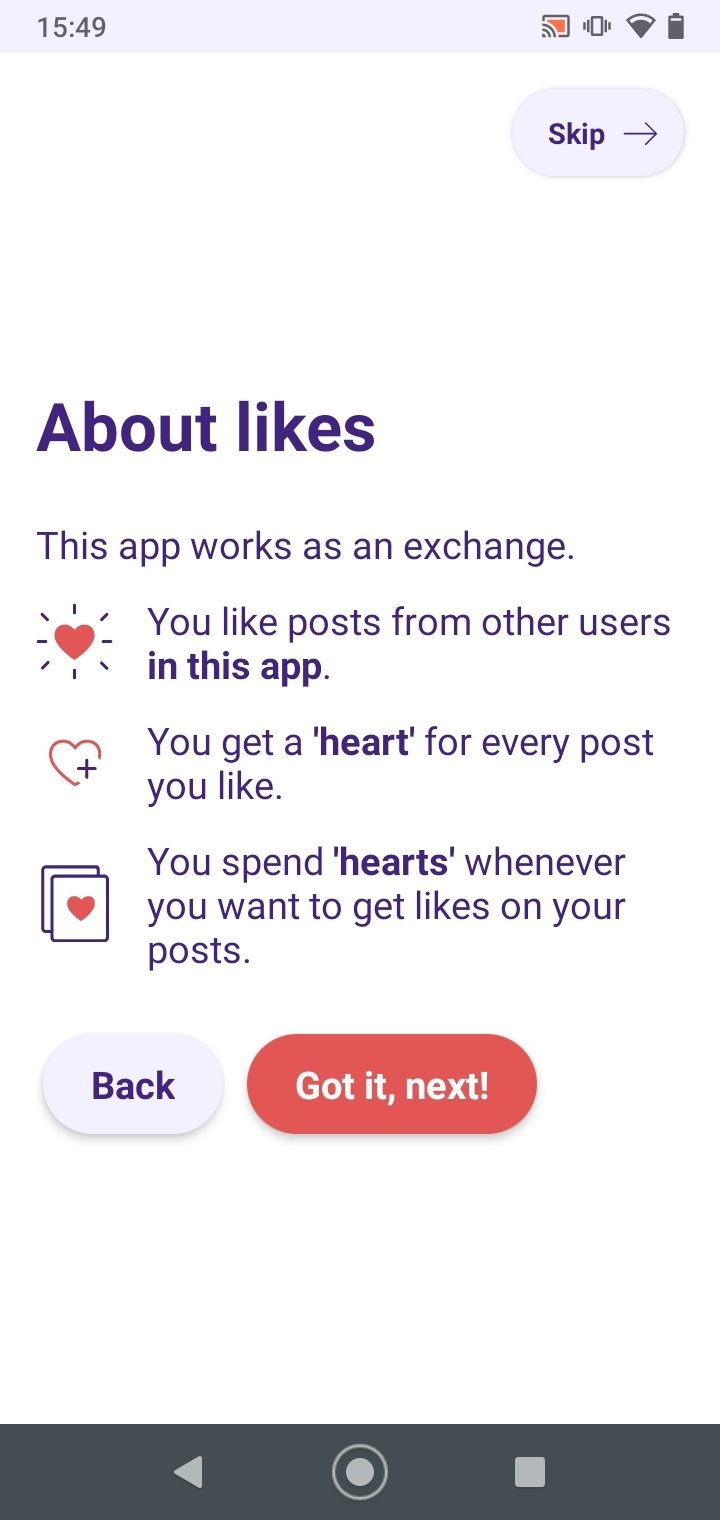
Task: Open recent apps overview
Action: click(530, 1472)
